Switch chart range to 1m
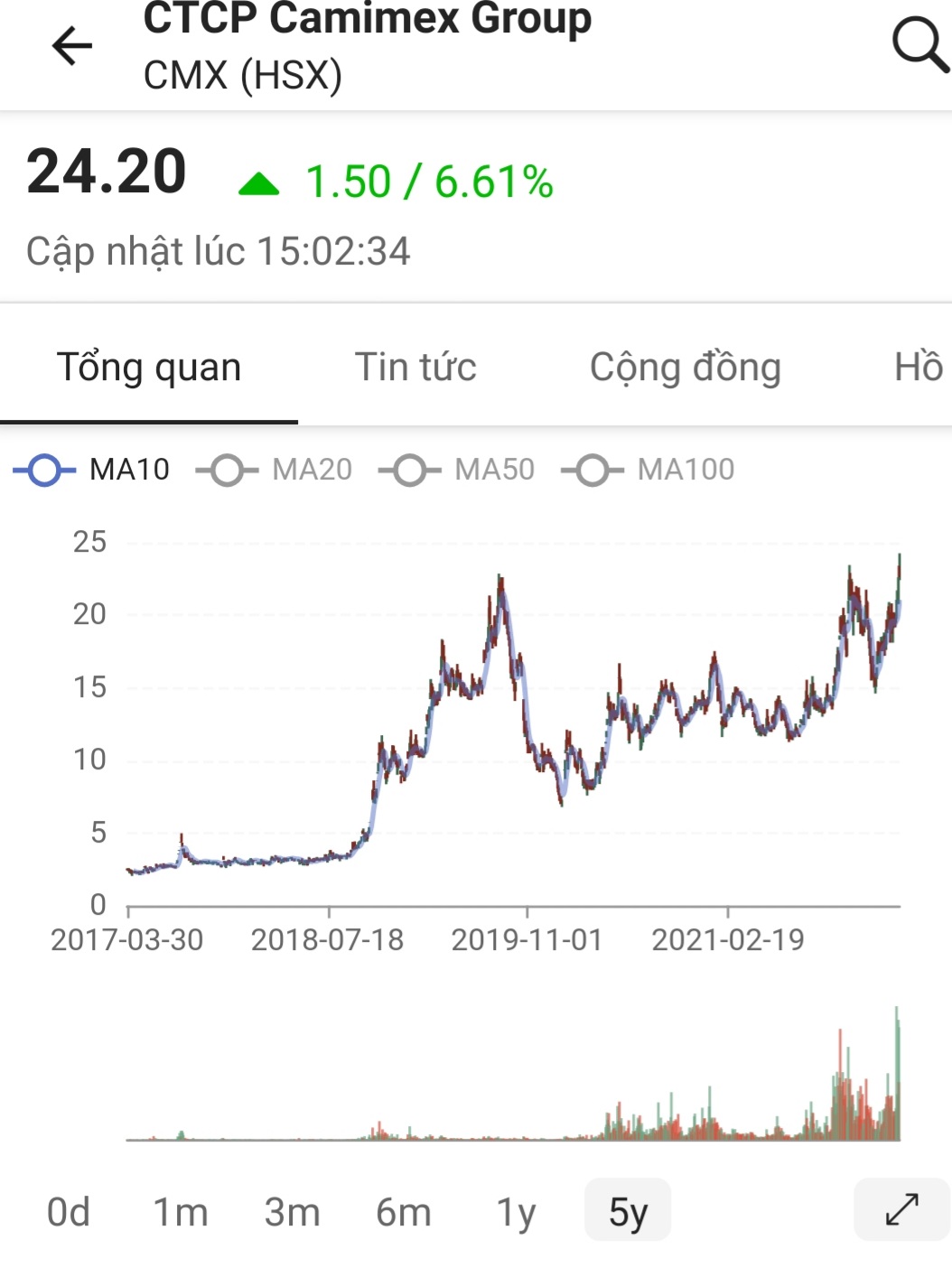 180,1212
